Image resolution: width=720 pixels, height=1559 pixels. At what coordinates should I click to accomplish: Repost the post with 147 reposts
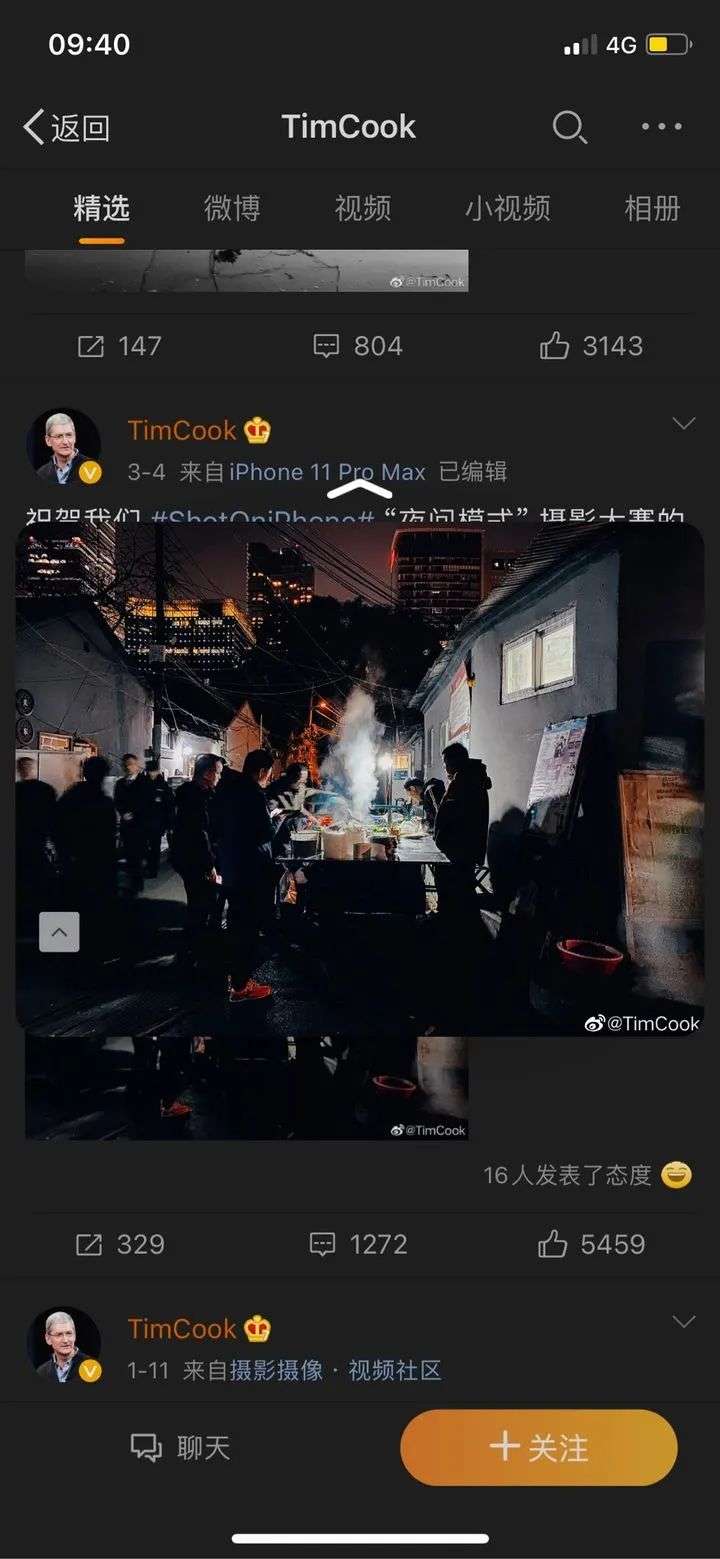tap(119, 346)
